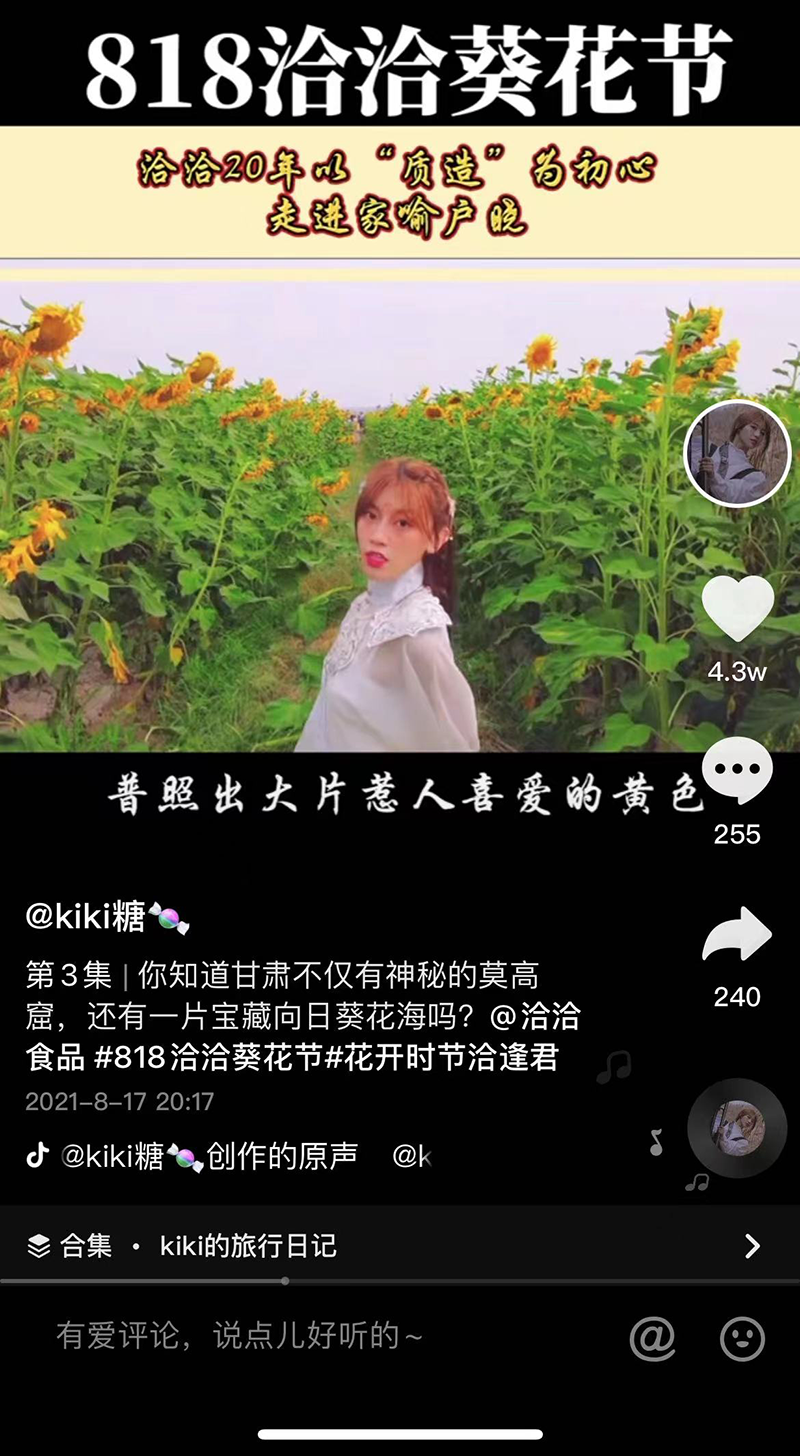Open the original sound by @kiki糖
The width and height of the screenshot is (800, 1456).
(x=208, y=1157)
